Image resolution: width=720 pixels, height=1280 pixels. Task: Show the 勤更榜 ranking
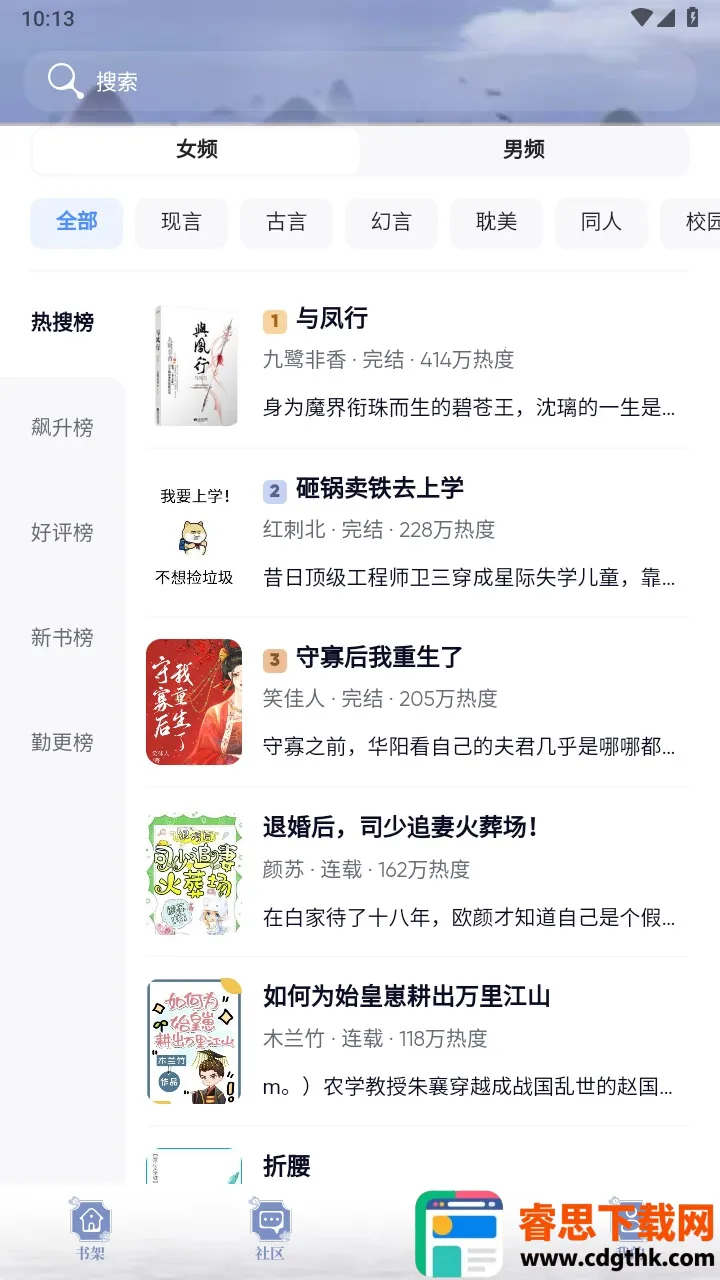pos(62,743)
